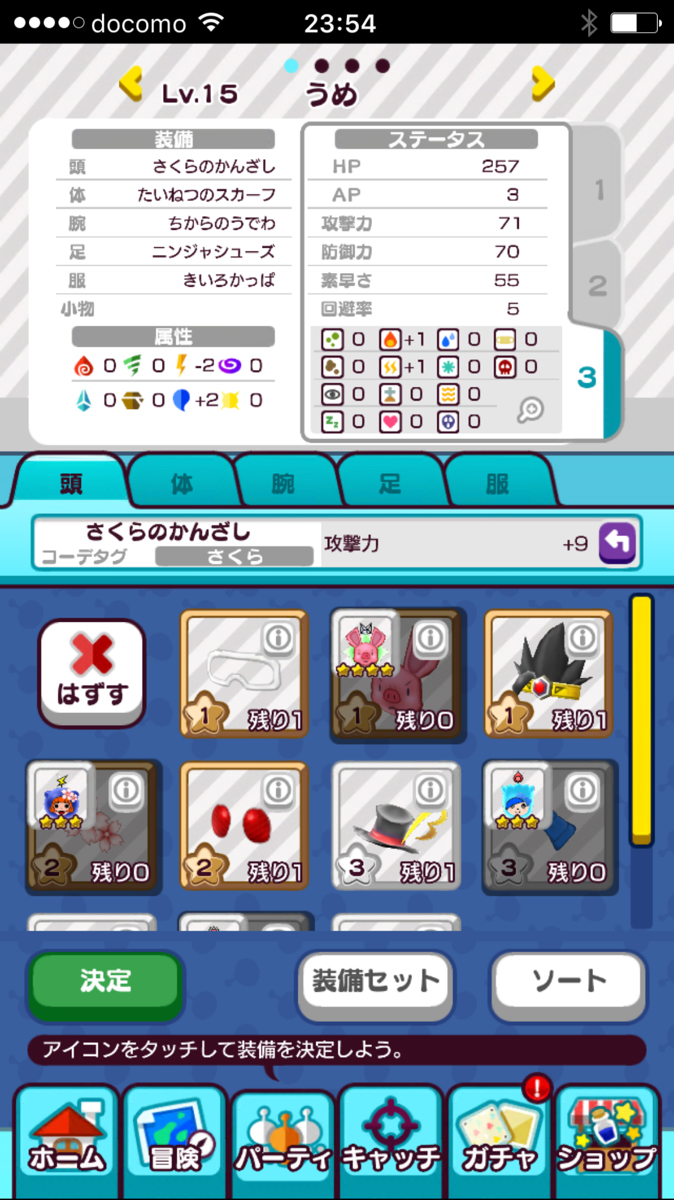Image resolution: width=674 pixels, height=1200 pixels.
Task: Select the 服 equipment tab
Action: 496,485
